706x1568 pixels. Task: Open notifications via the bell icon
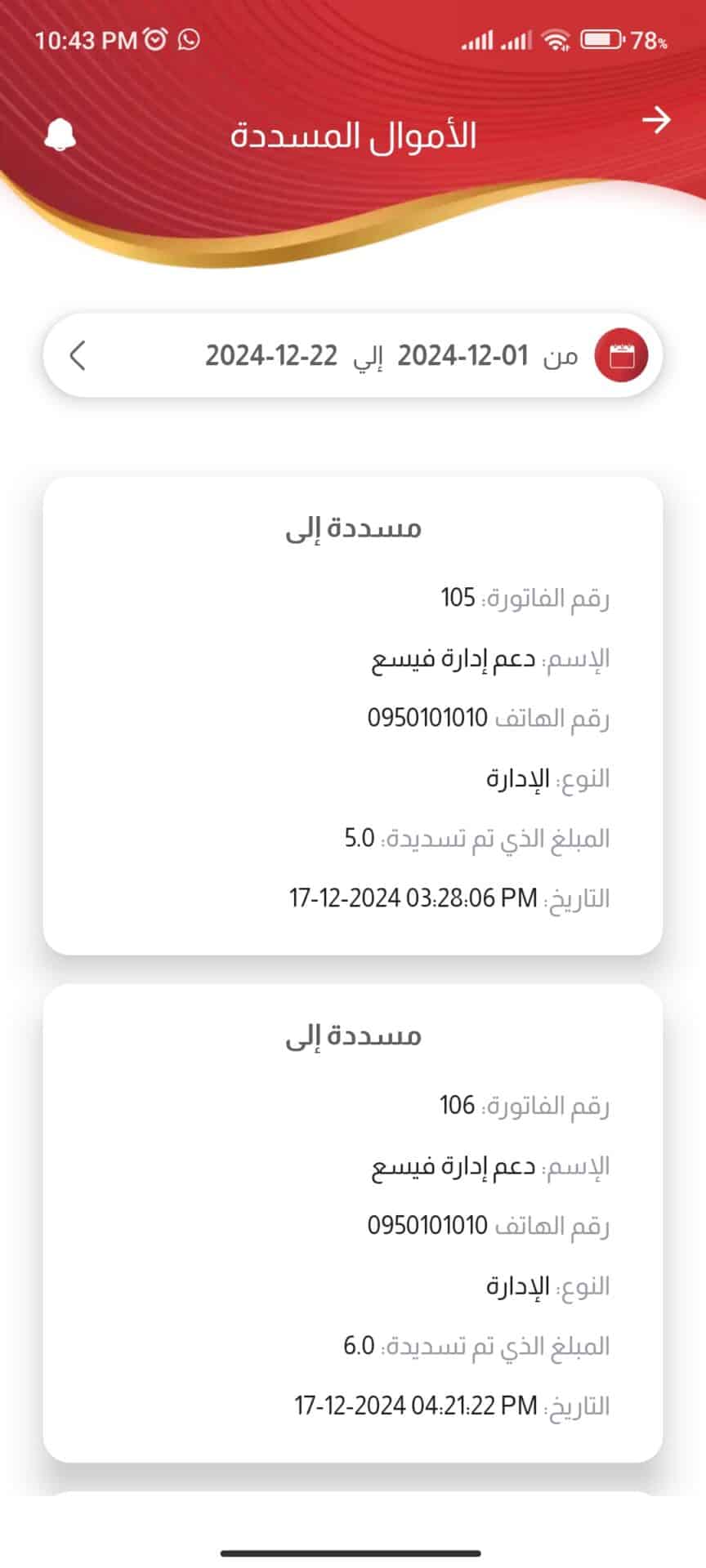[60, 133]
